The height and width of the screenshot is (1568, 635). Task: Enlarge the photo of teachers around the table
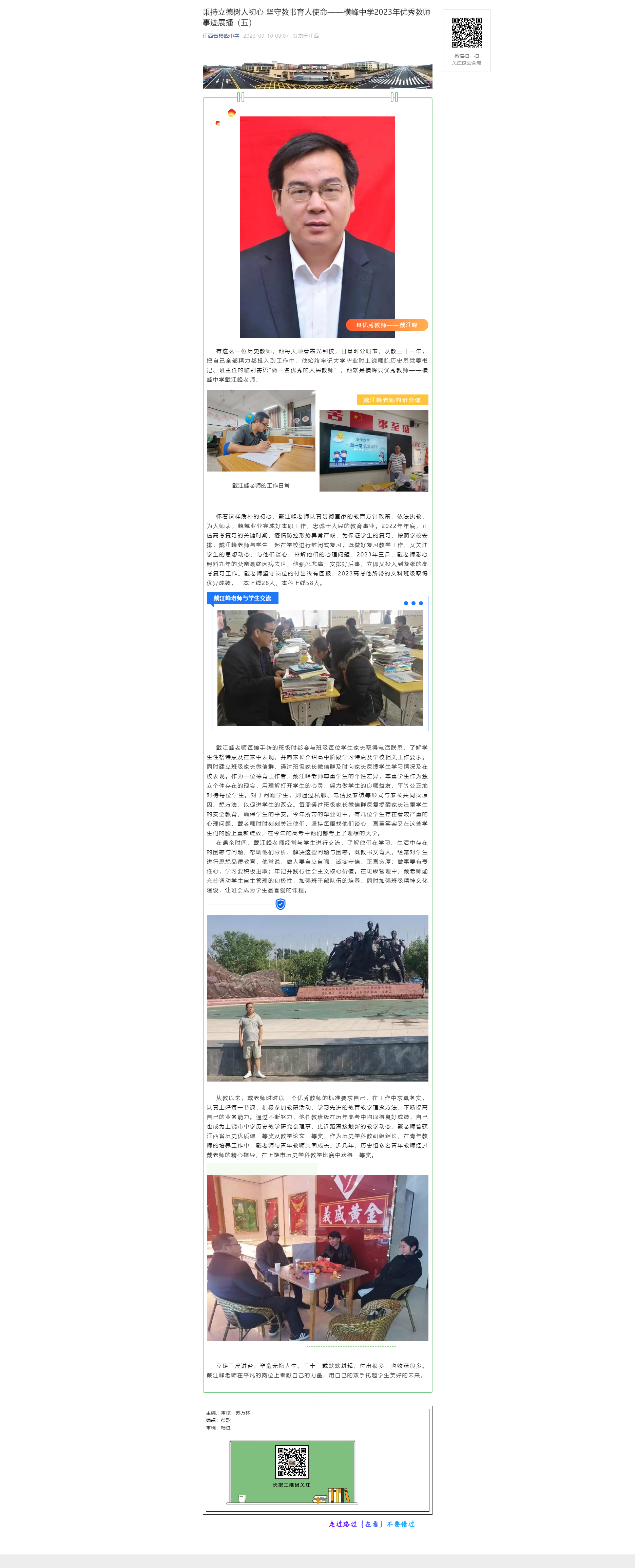click(x=317, y=1258)
